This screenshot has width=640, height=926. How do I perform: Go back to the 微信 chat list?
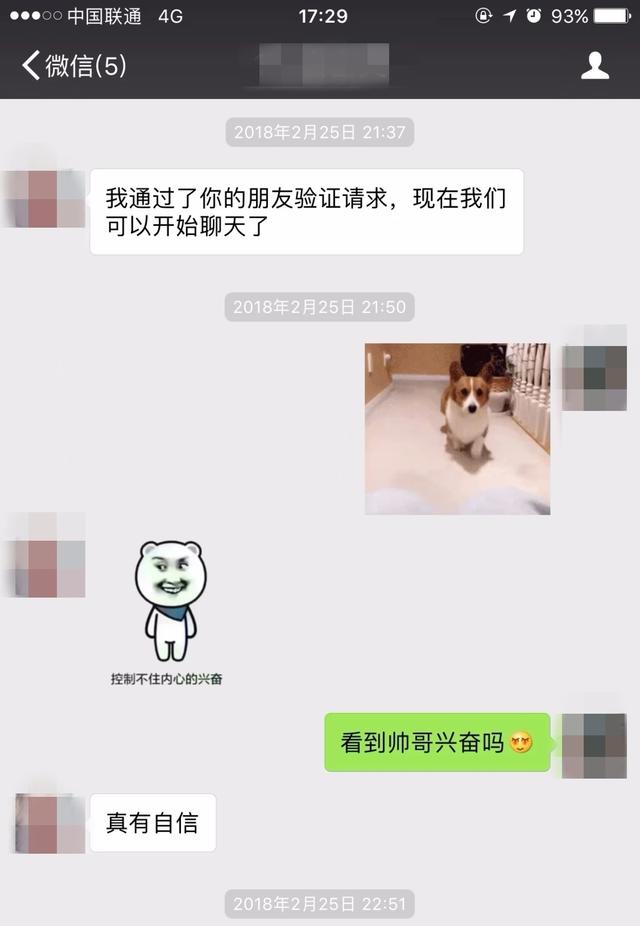pos(72,67)
